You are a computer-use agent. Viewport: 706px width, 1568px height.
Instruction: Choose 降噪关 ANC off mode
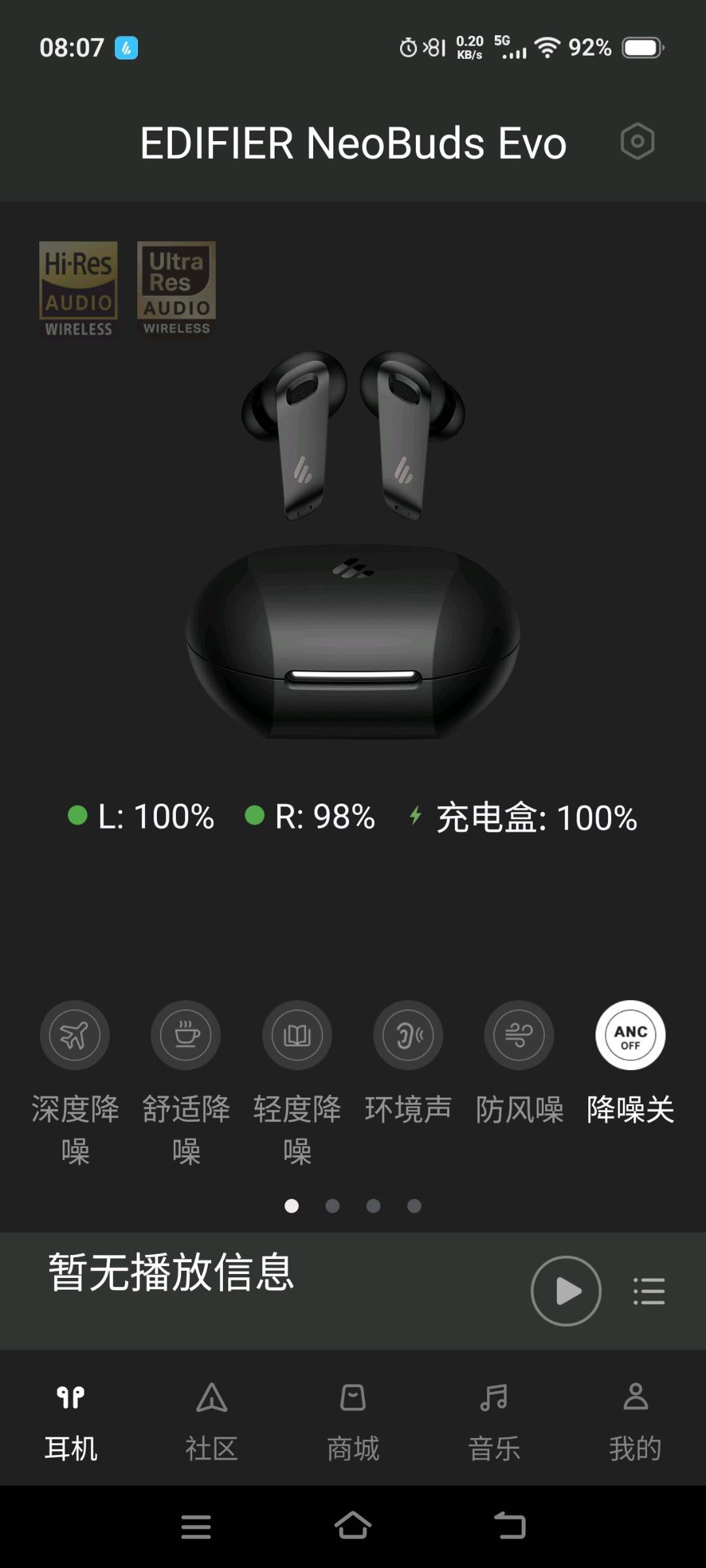pos(630,1035)
